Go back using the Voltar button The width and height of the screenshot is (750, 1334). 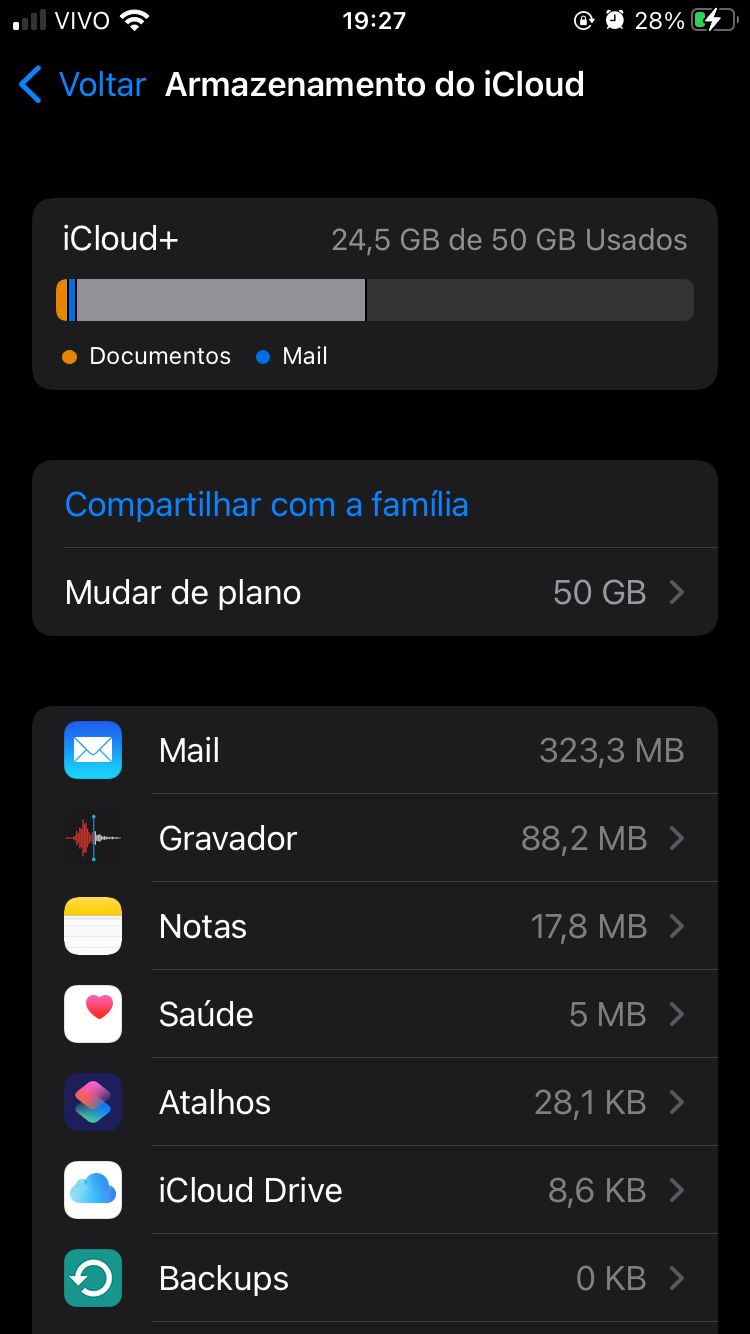pyautogui.click(x=83, y=85)
